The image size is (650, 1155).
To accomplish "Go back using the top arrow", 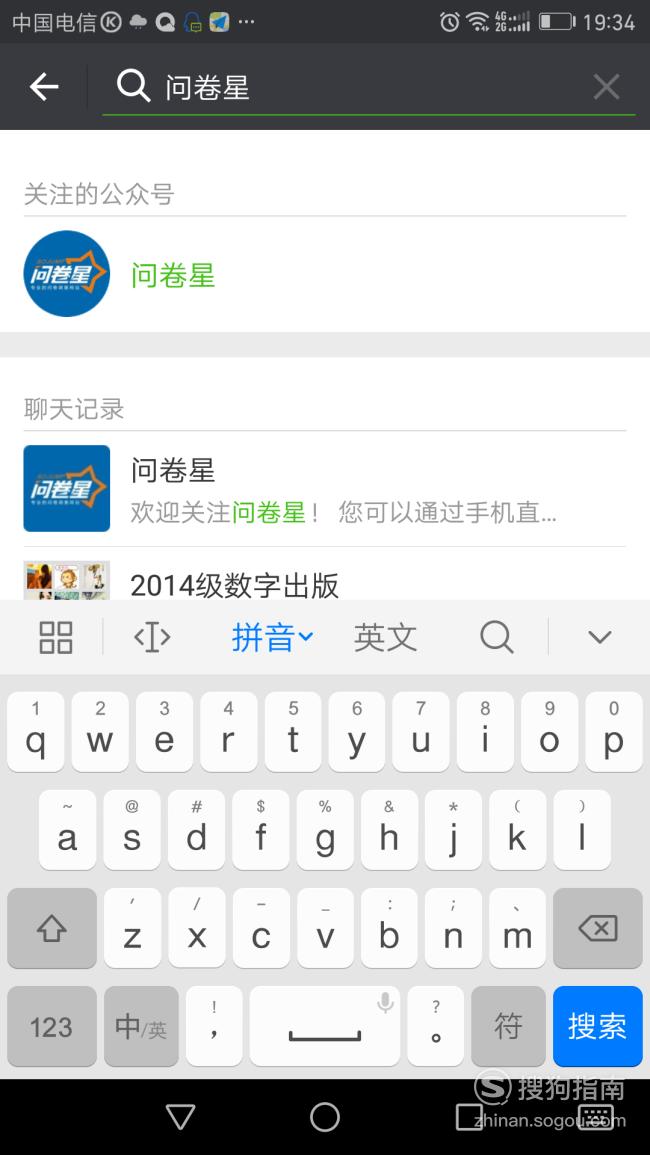I will tap(44, 87).
